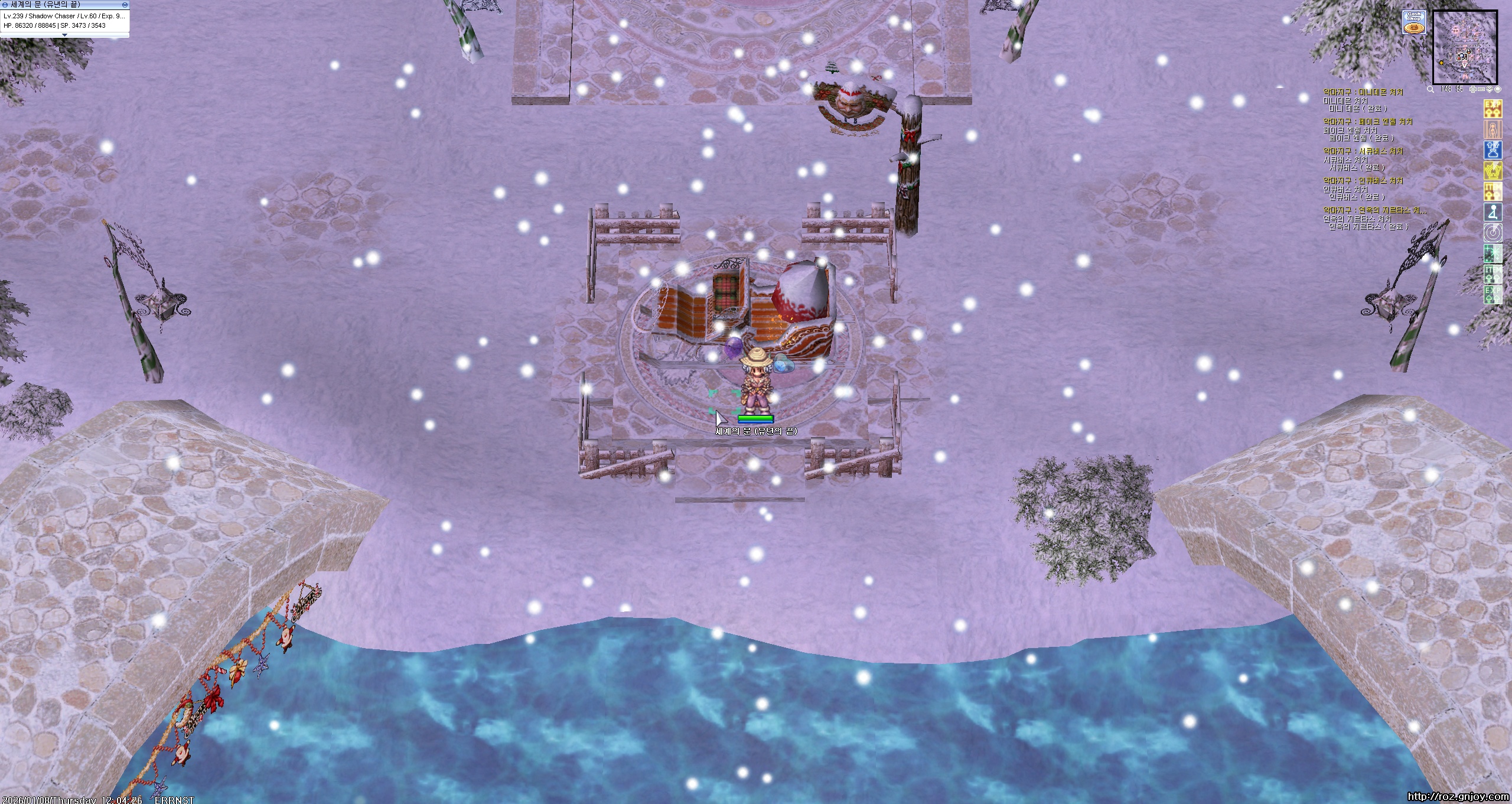Viewport: 1512px width, 804px height.
Task: Tap the sitting figure status icon
Action: (1493, 212)
